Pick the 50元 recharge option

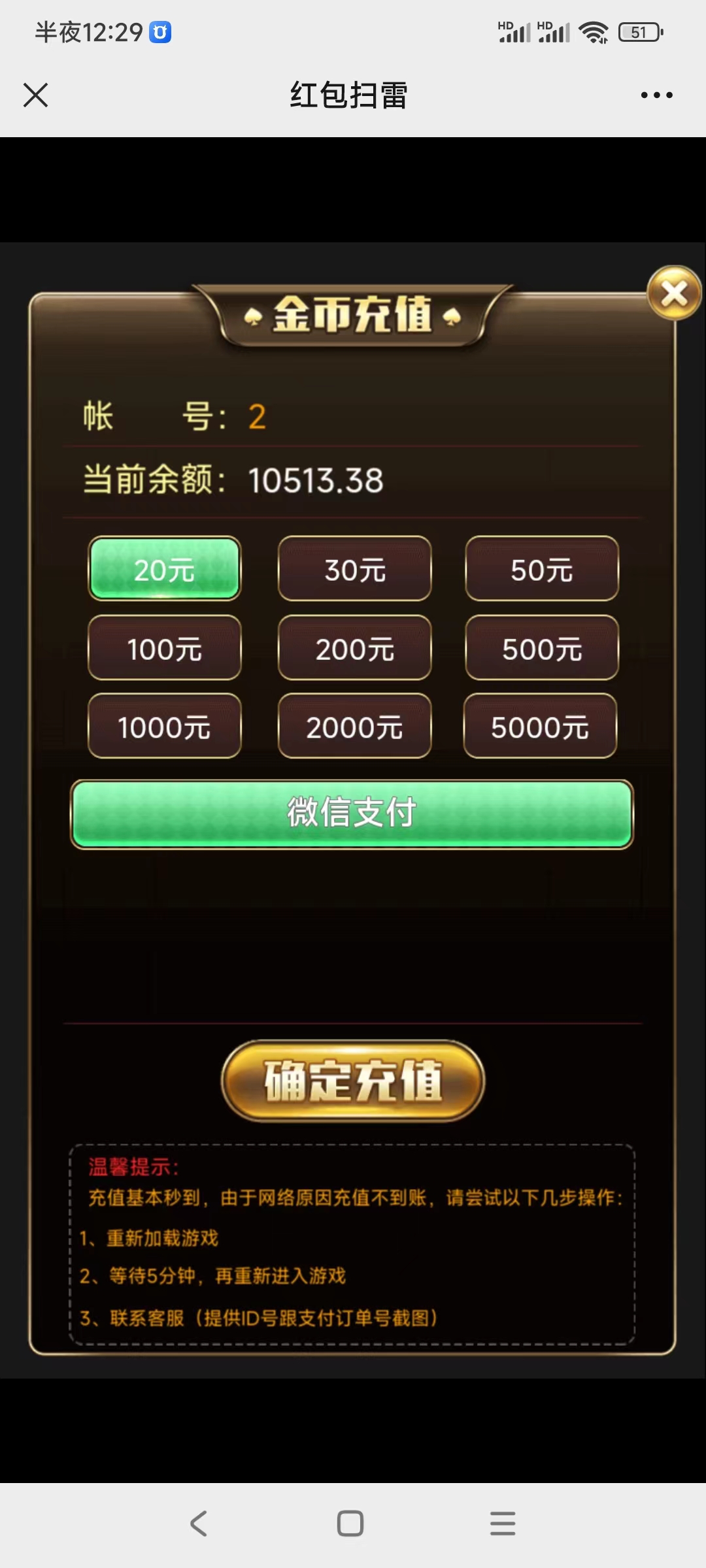[541, 569]
